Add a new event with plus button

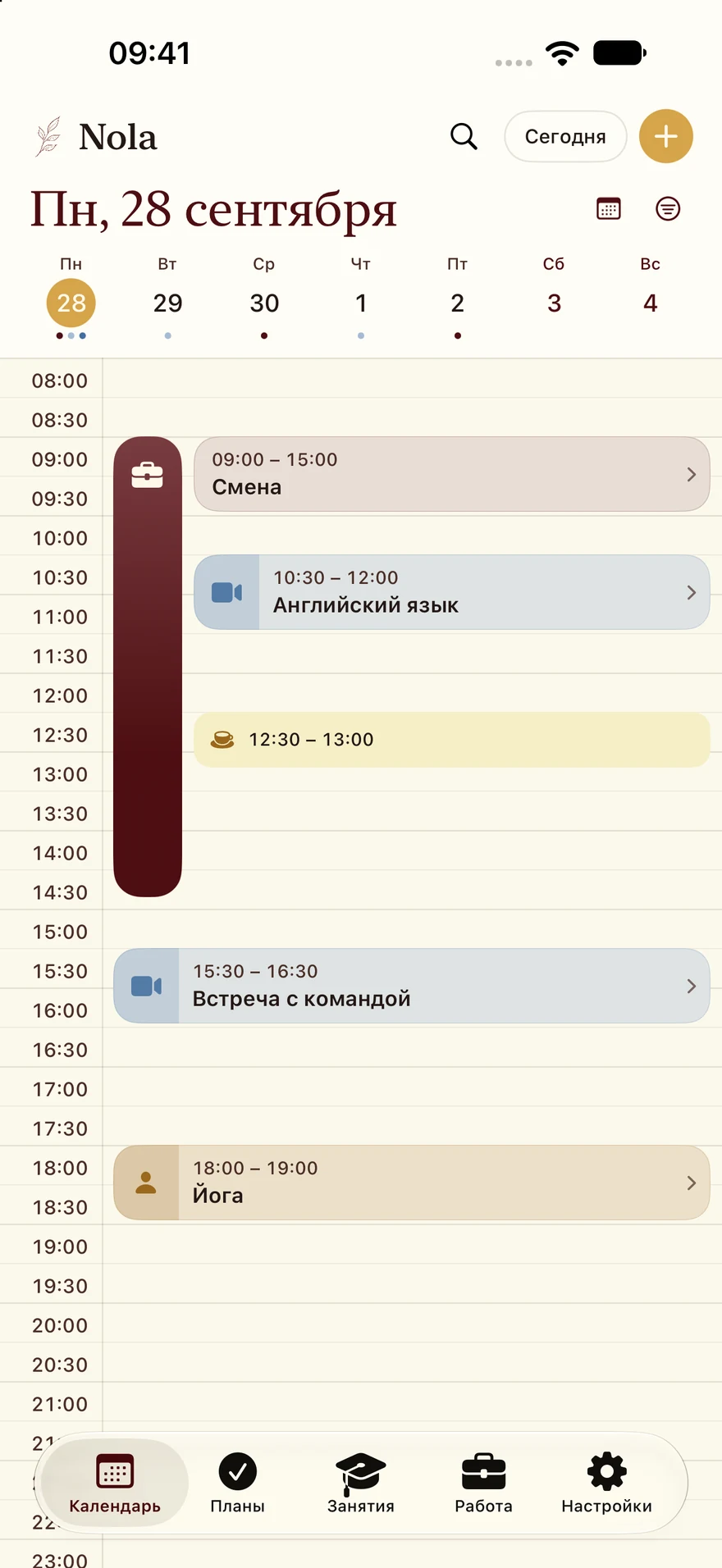coord(666,136)
